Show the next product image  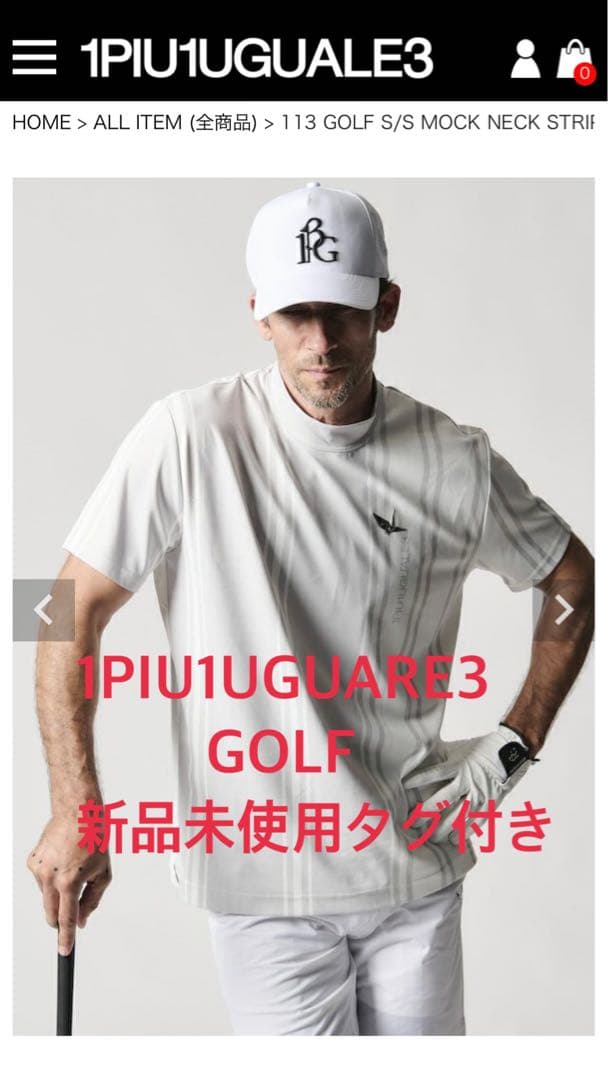coord(565,610)
